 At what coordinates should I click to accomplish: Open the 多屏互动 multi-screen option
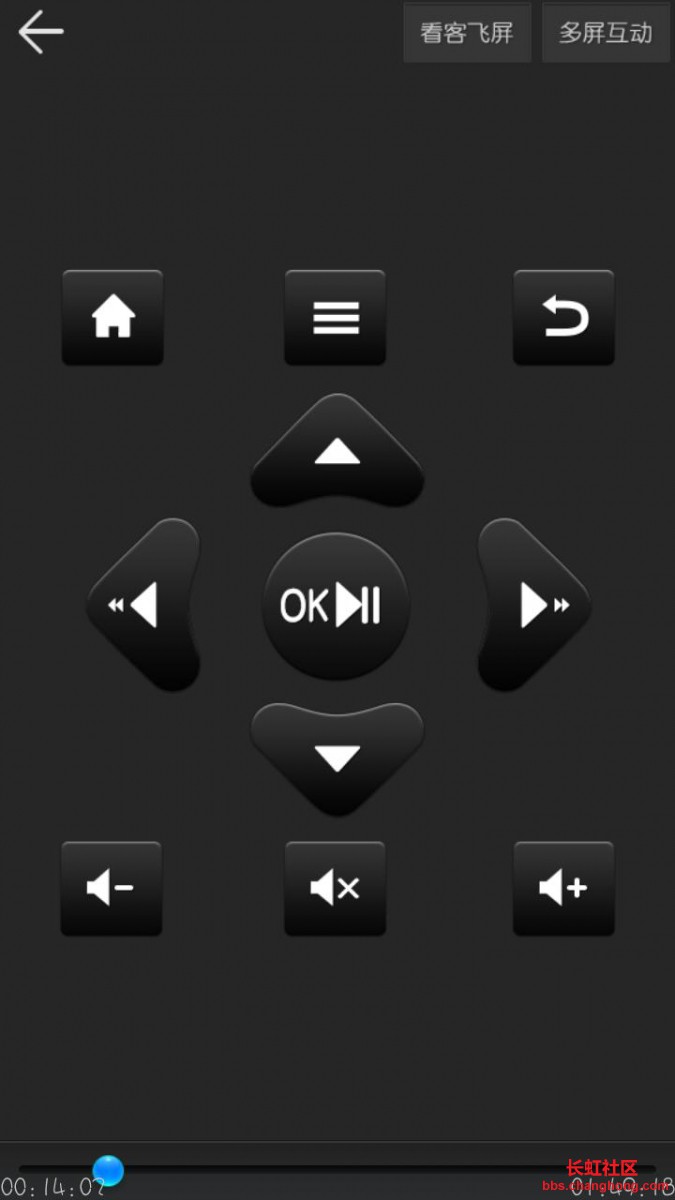[x=605, y=33]
